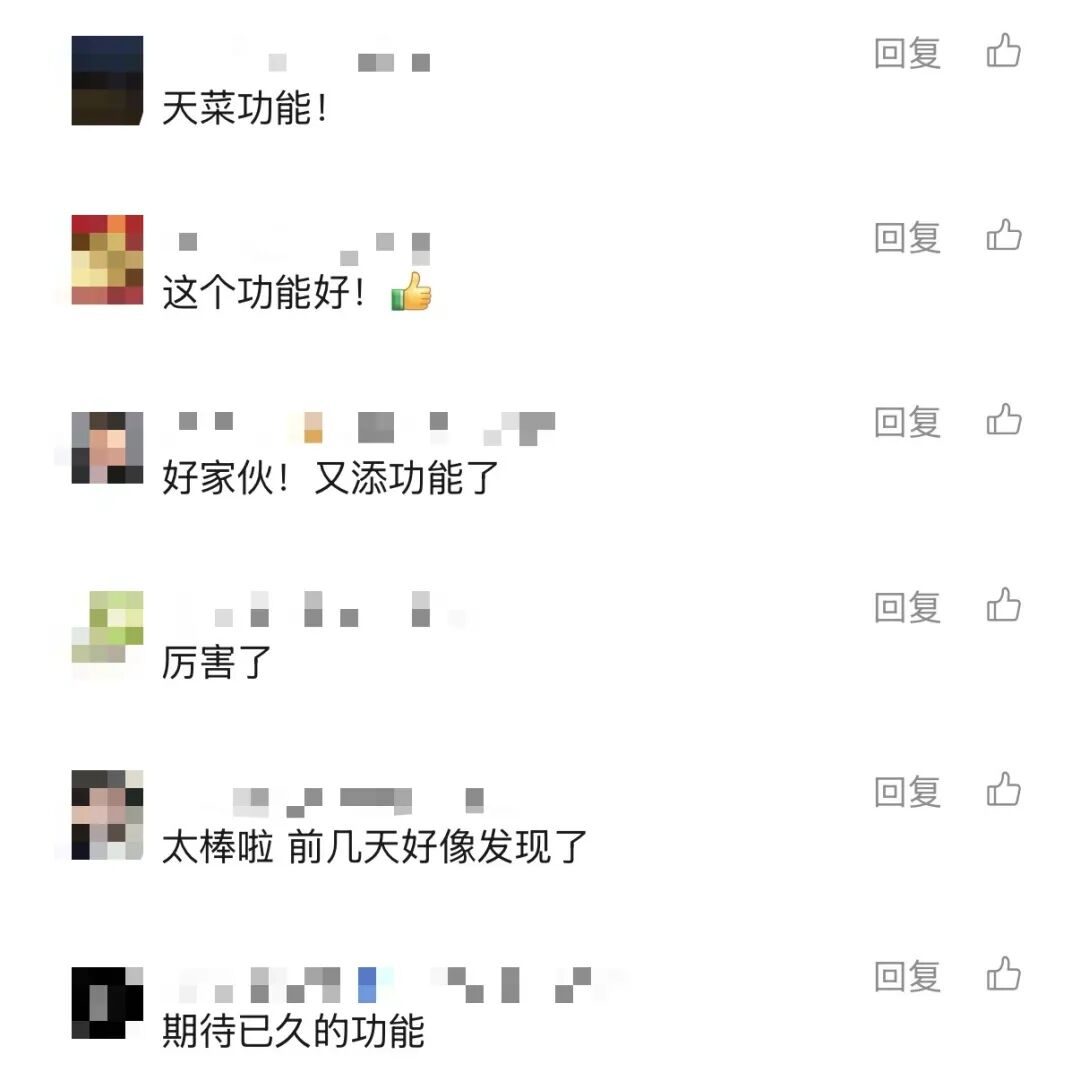Screen dimensions: 1080x1089
Task: Like the comment "天菜功能！"
Action: (x=1004, y=51)
